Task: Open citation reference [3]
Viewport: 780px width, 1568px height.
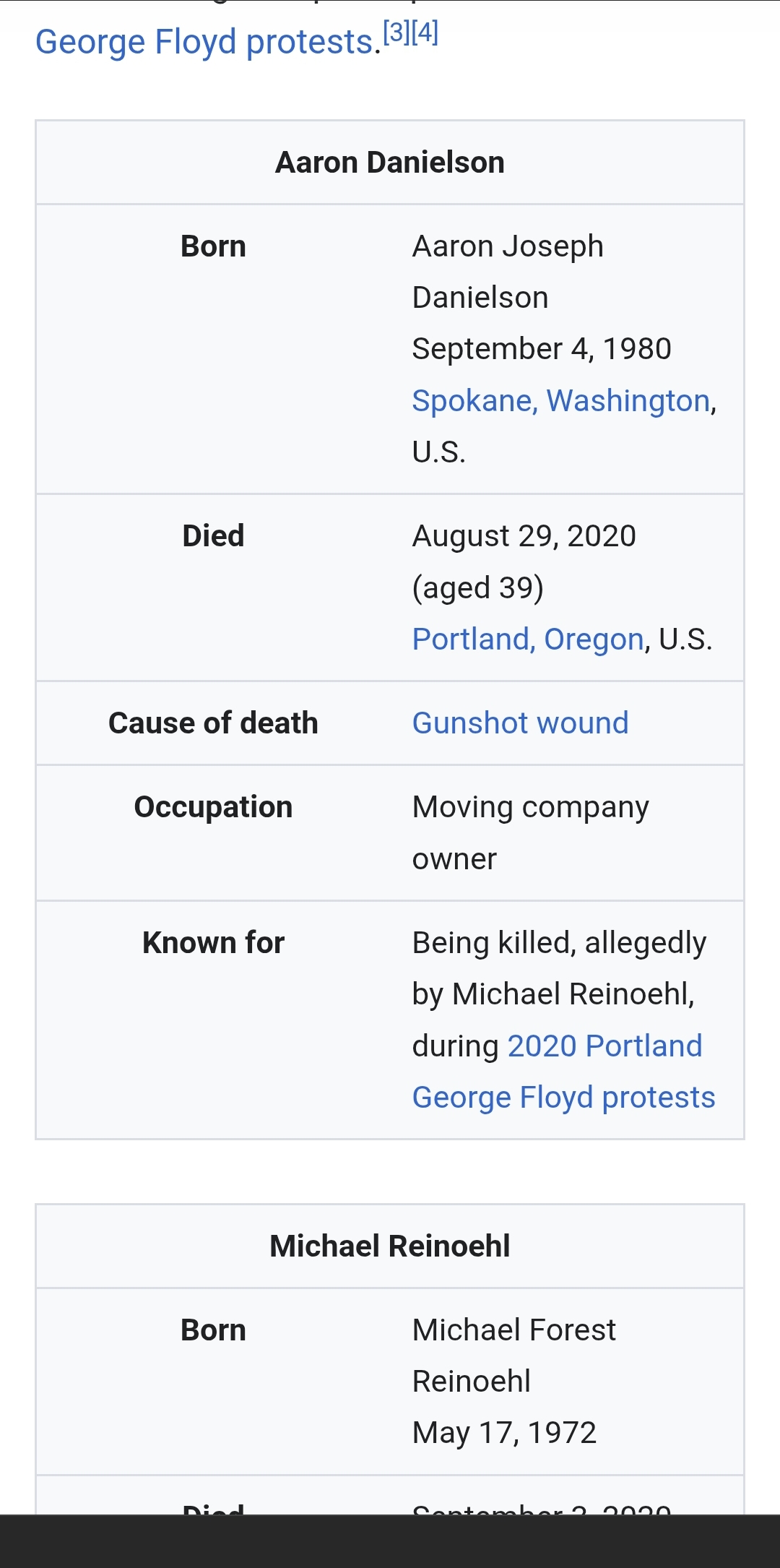Action: 396,33
